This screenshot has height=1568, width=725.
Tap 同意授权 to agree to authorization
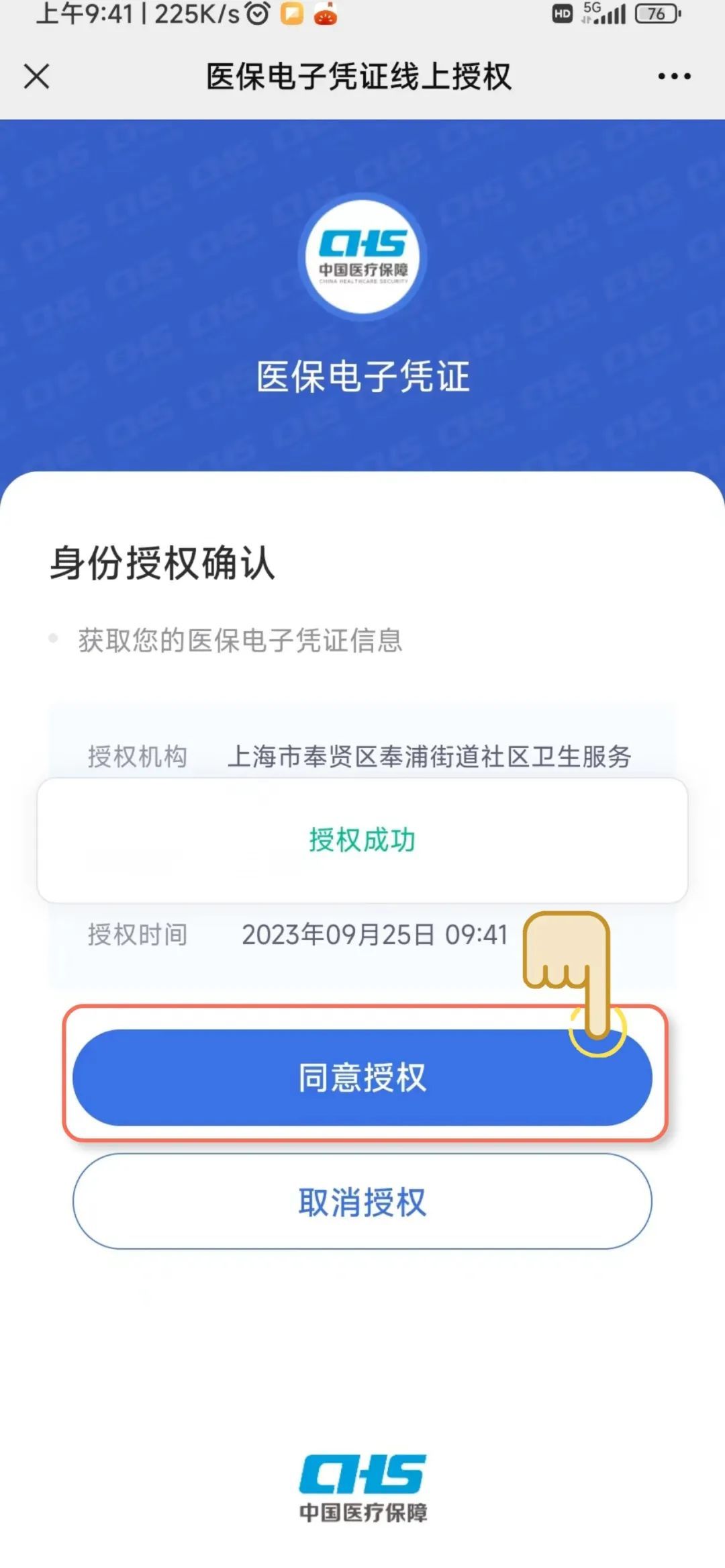pos(362,1077)
